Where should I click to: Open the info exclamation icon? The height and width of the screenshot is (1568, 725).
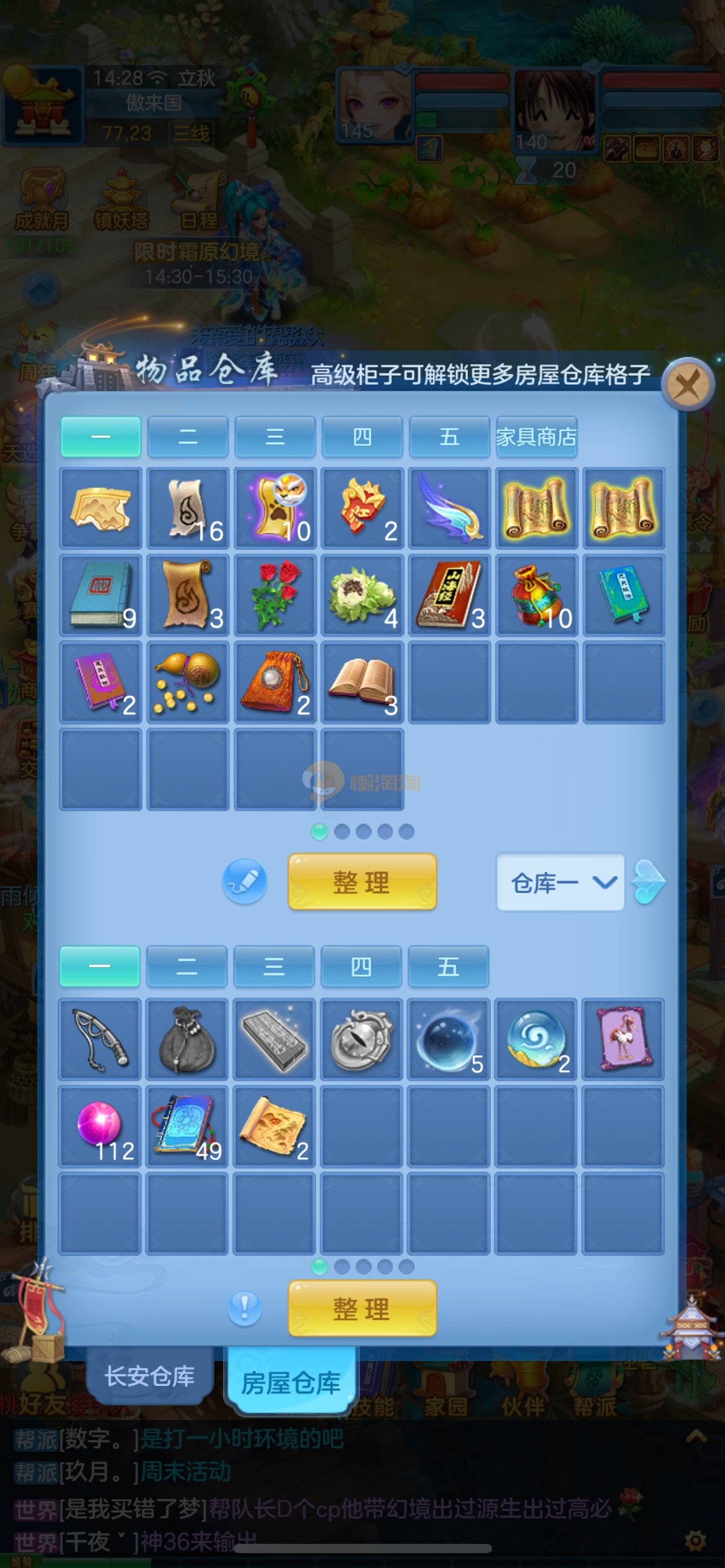coord(245,1309)
